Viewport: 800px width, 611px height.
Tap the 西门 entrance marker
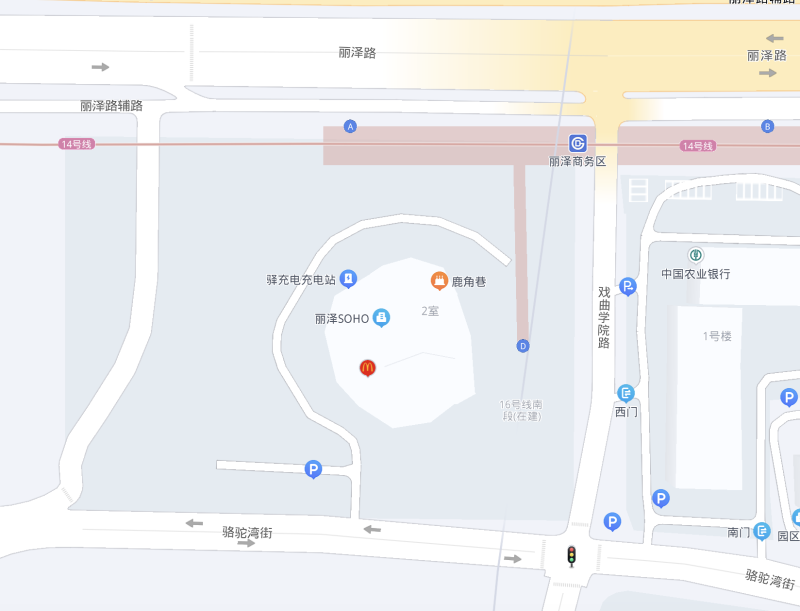tap(626, 393)
